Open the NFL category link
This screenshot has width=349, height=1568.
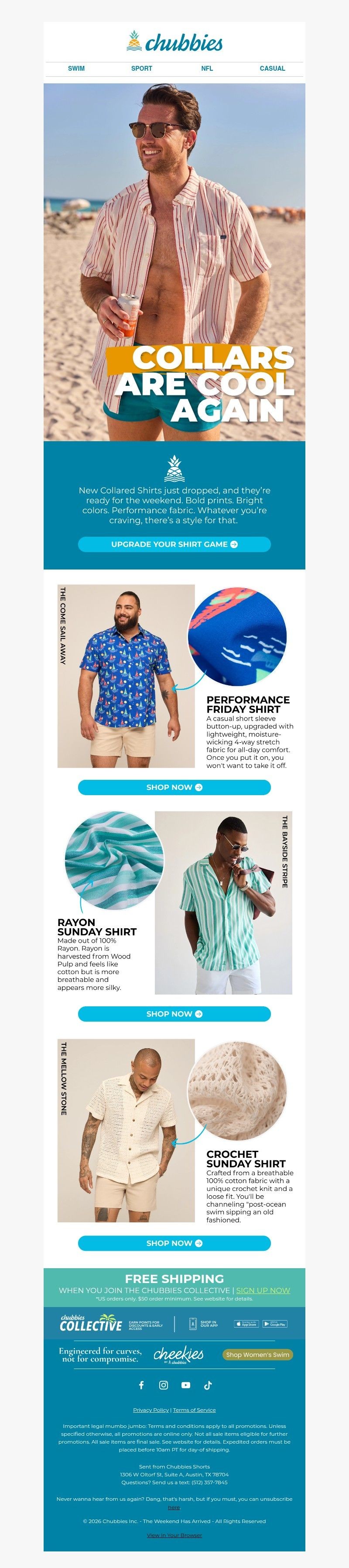(x=207, y=69)
